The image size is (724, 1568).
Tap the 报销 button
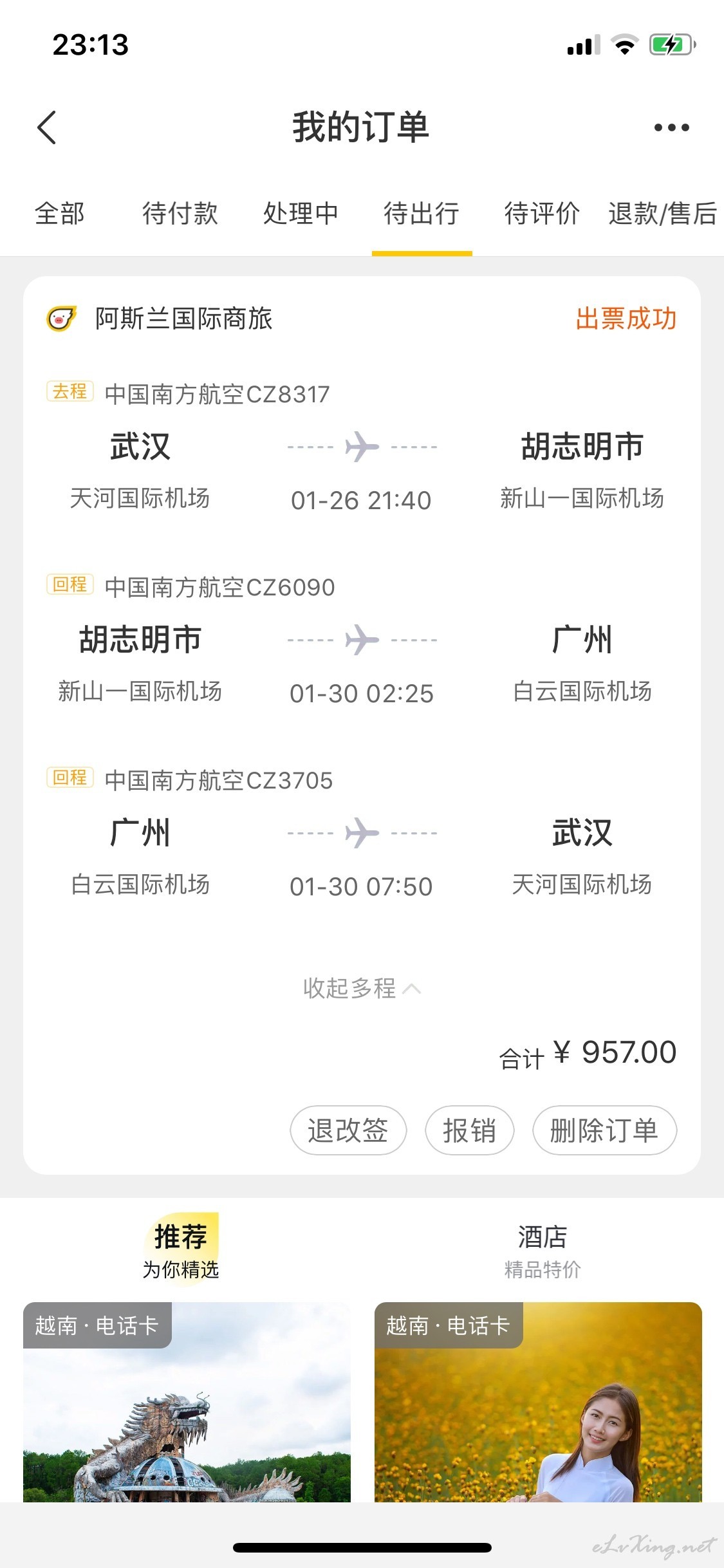point(470,1130)
